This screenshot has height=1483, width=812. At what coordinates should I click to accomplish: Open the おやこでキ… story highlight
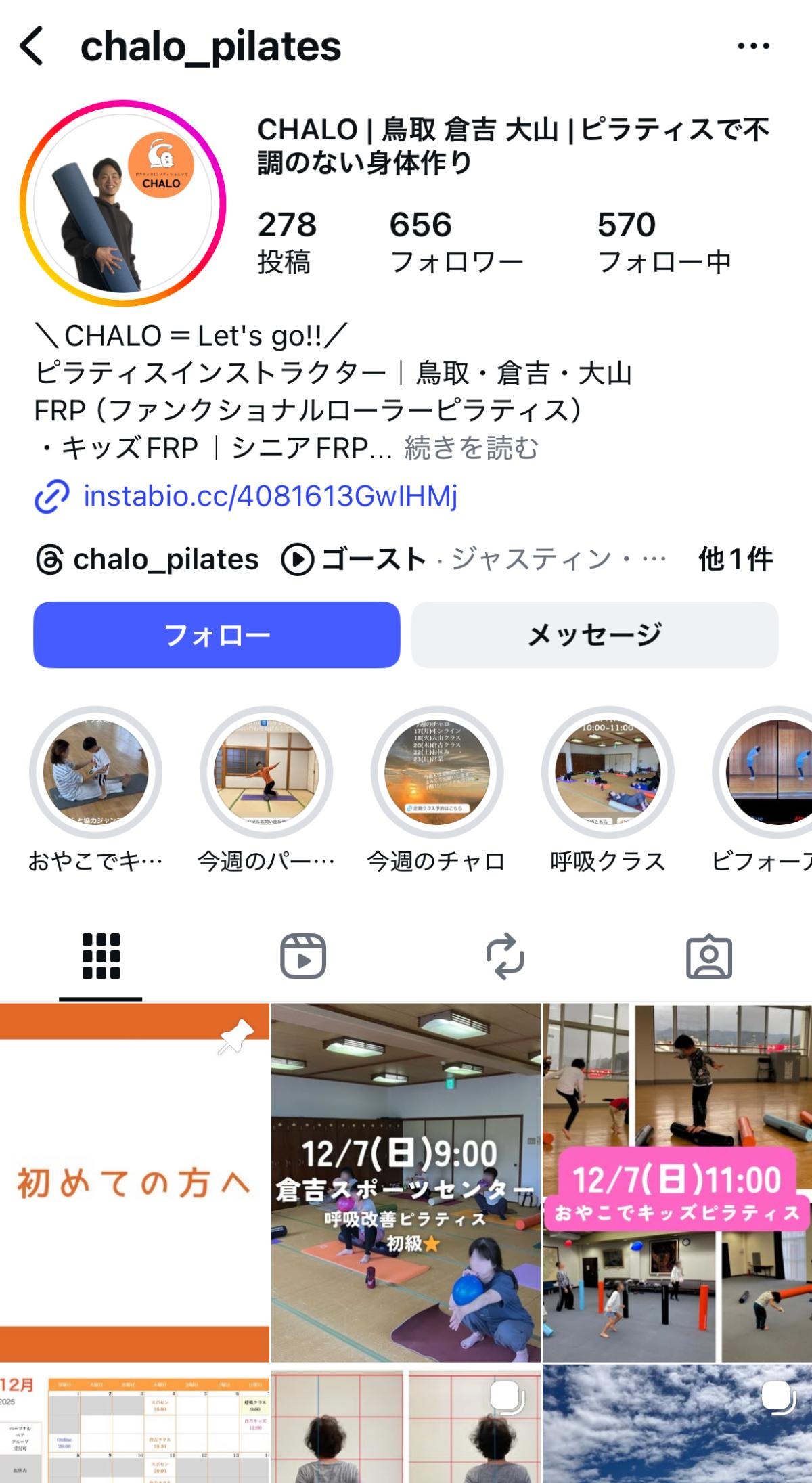(95, 772)
